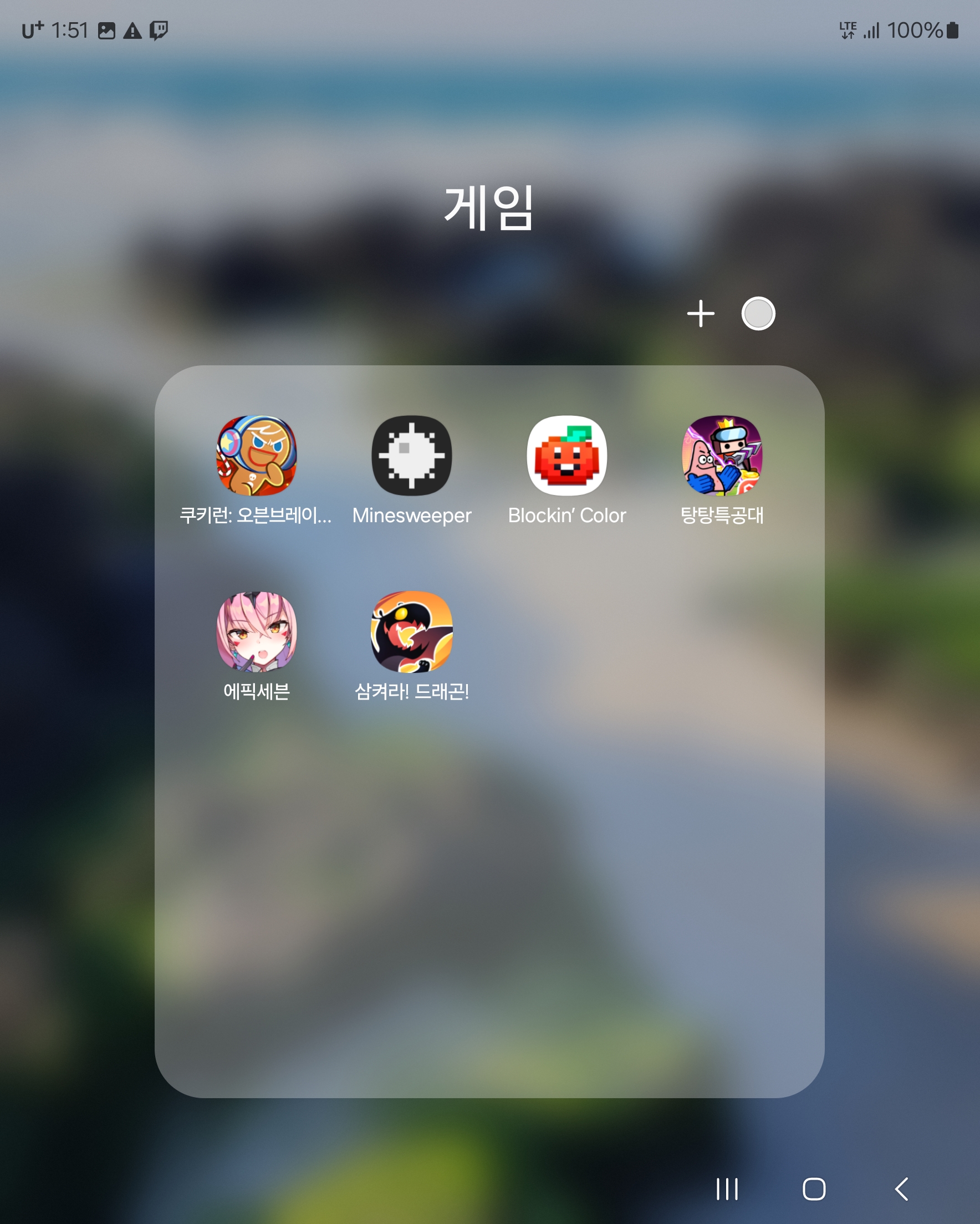The image size is (980, 1224).
Task: Open the folder color picker circle
Action: [x=758, y=313]
